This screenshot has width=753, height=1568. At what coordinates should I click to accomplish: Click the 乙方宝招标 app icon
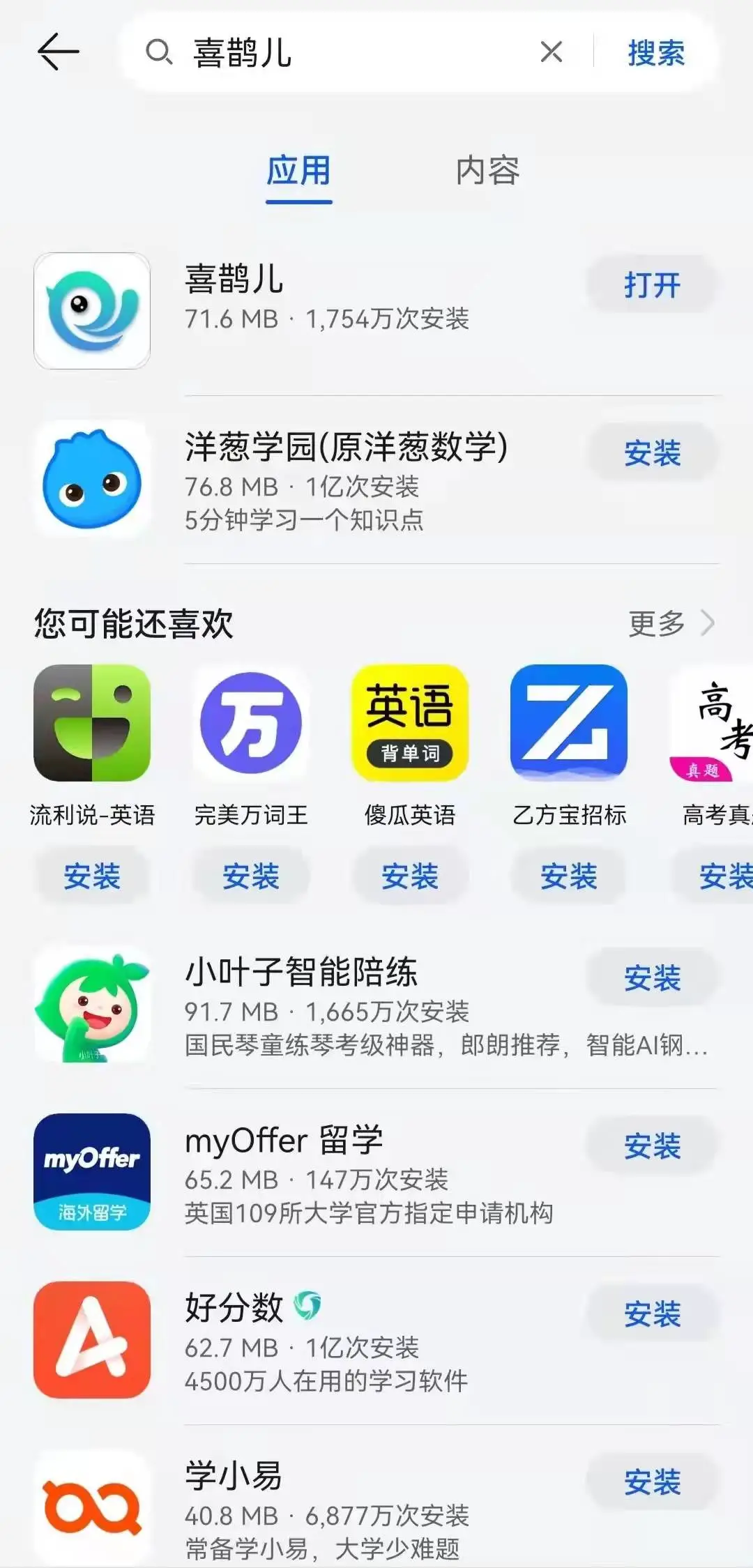click(x=568, y=724)
